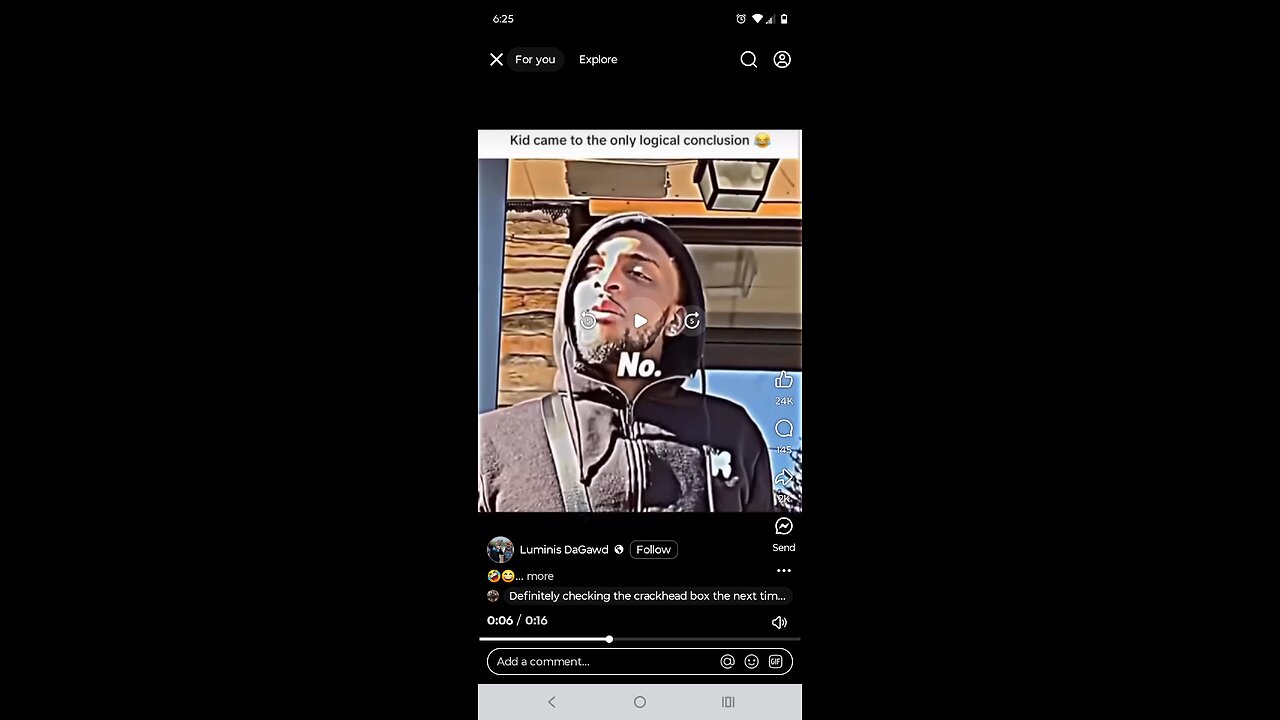Follow Luminis DaGawd

(x=653, y=550)
